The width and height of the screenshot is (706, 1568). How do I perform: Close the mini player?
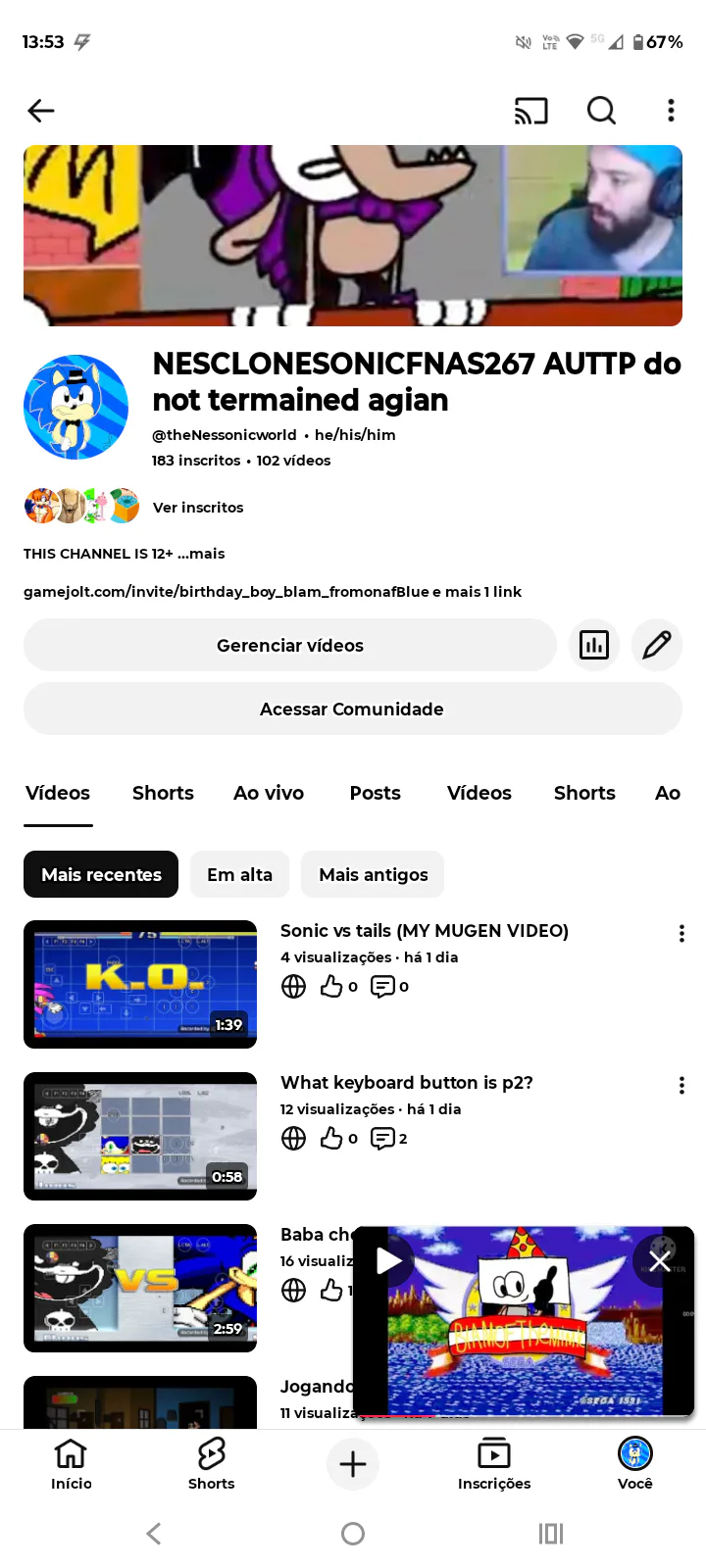660,1261
